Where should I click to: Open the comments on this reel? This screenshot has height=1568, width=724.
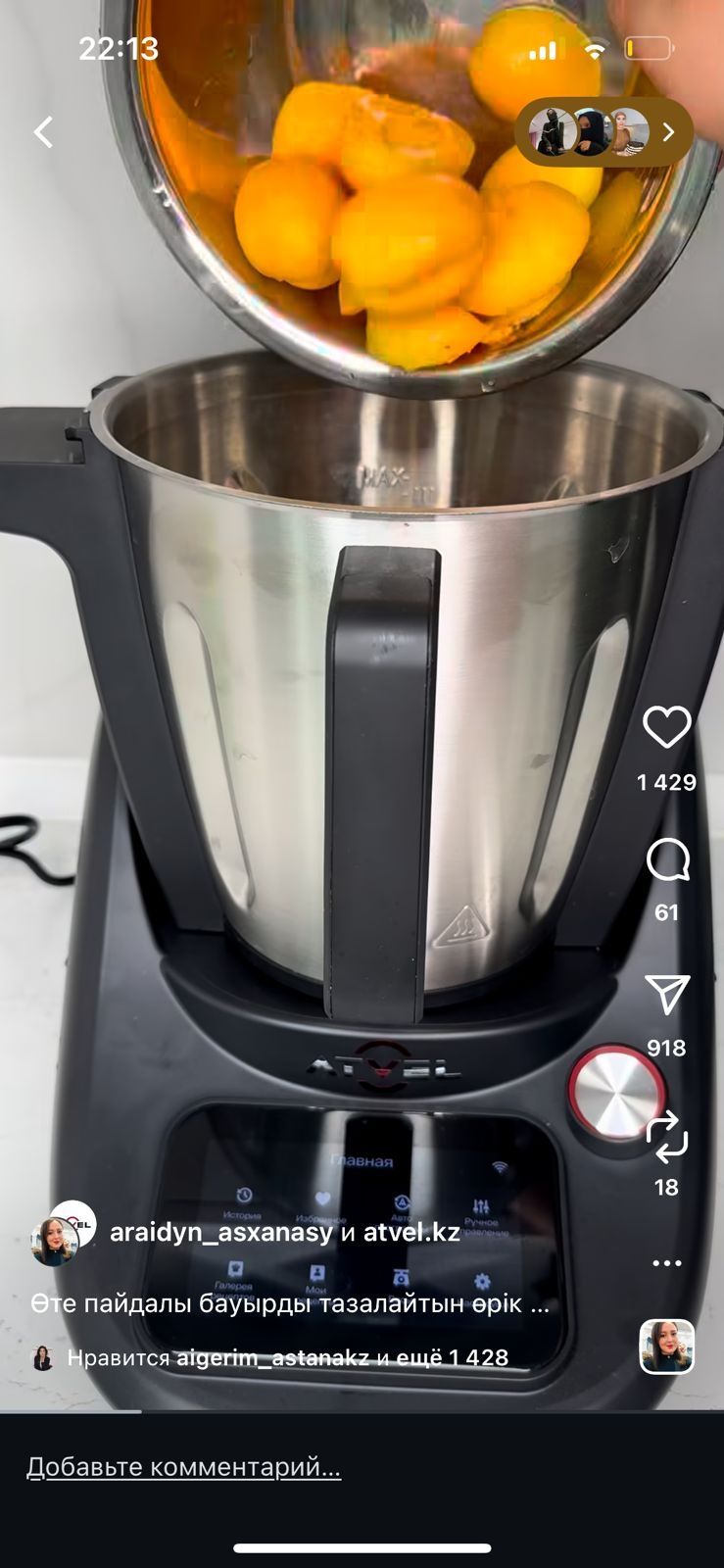667,862
